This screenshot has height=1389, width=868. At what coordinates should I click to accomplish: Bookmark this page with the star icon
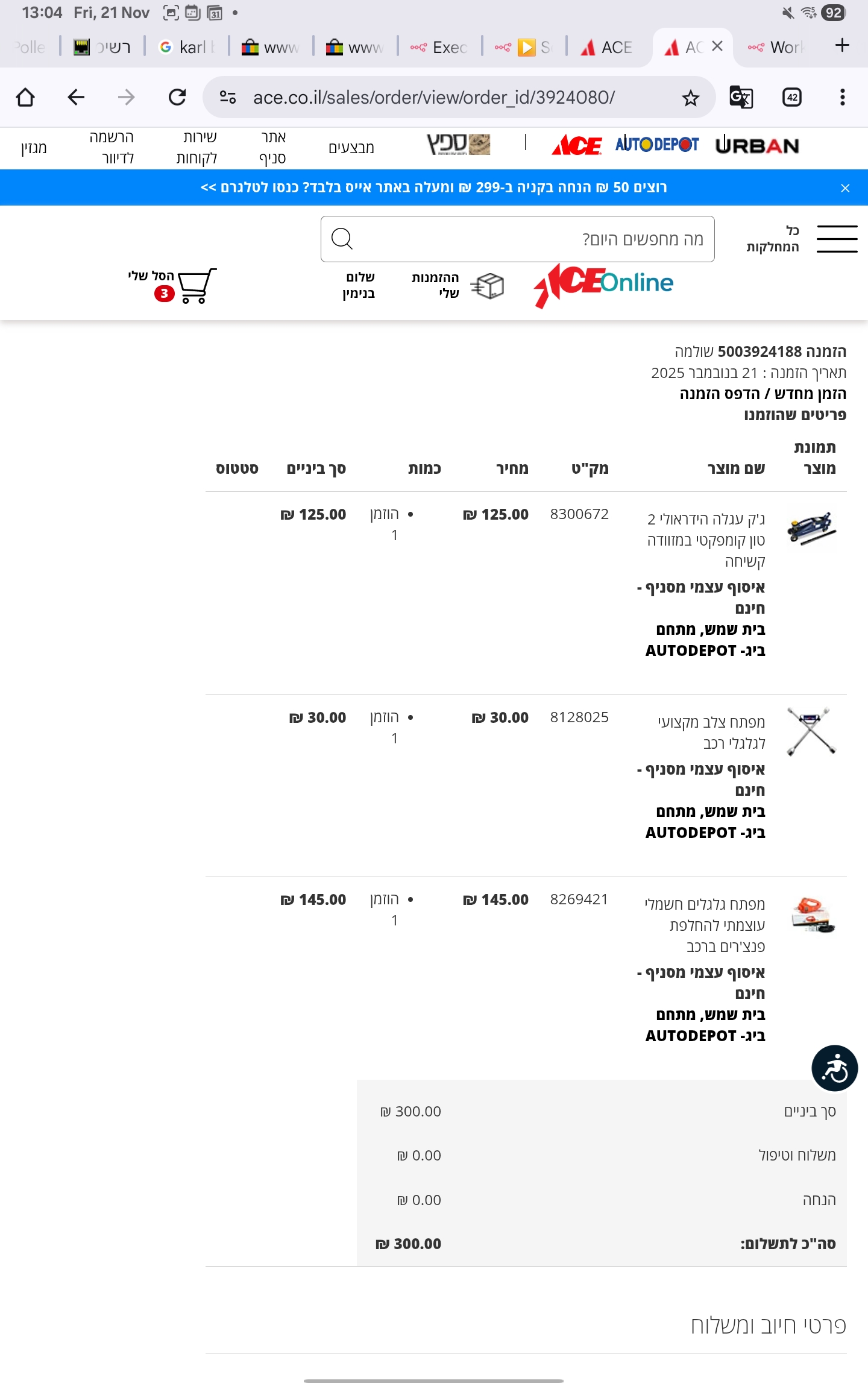690,98
